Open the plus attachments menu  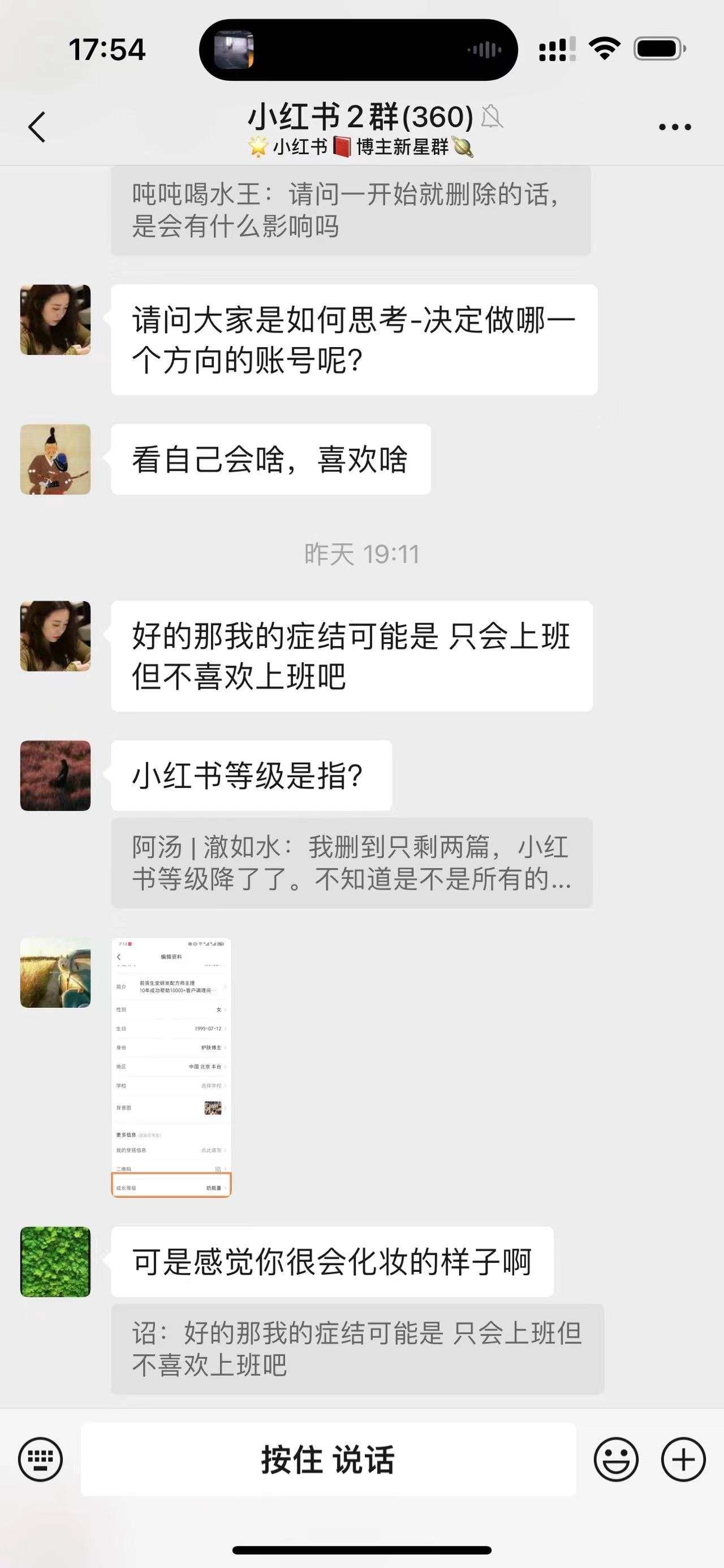[x=683, y=1459]
